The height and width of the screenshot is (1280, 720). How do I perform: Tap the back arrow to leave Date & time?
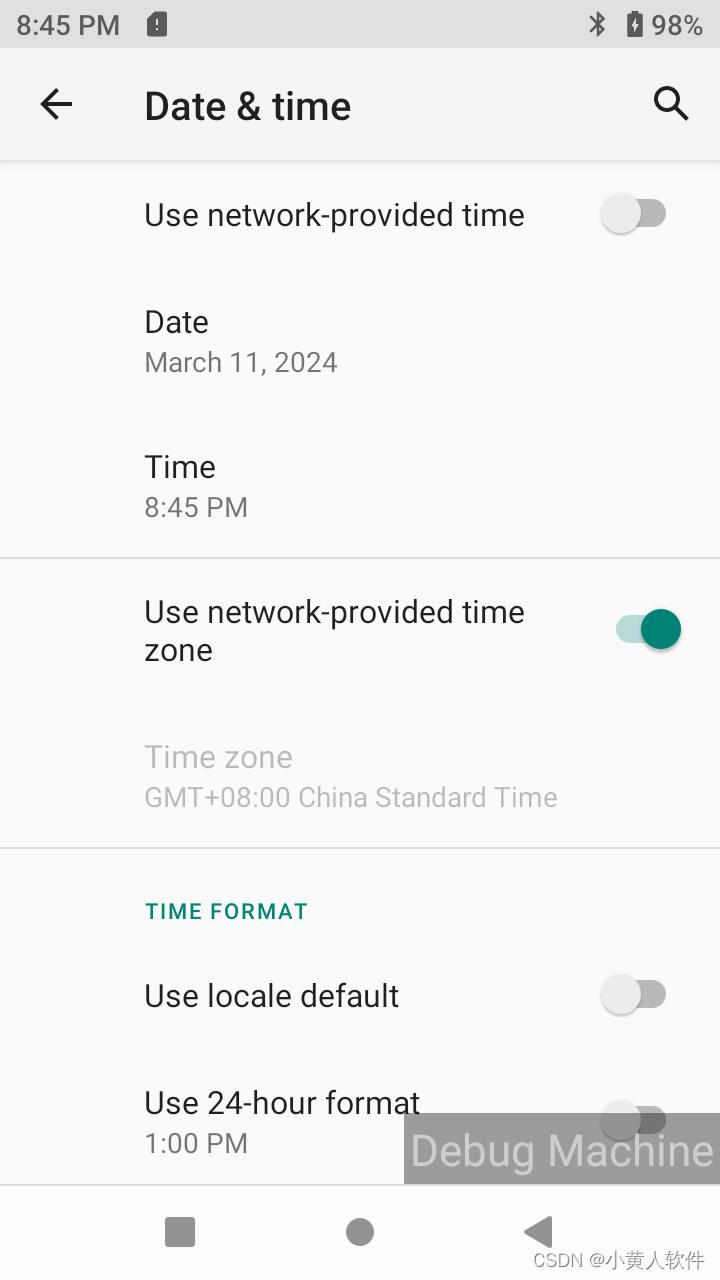[56, 104]
